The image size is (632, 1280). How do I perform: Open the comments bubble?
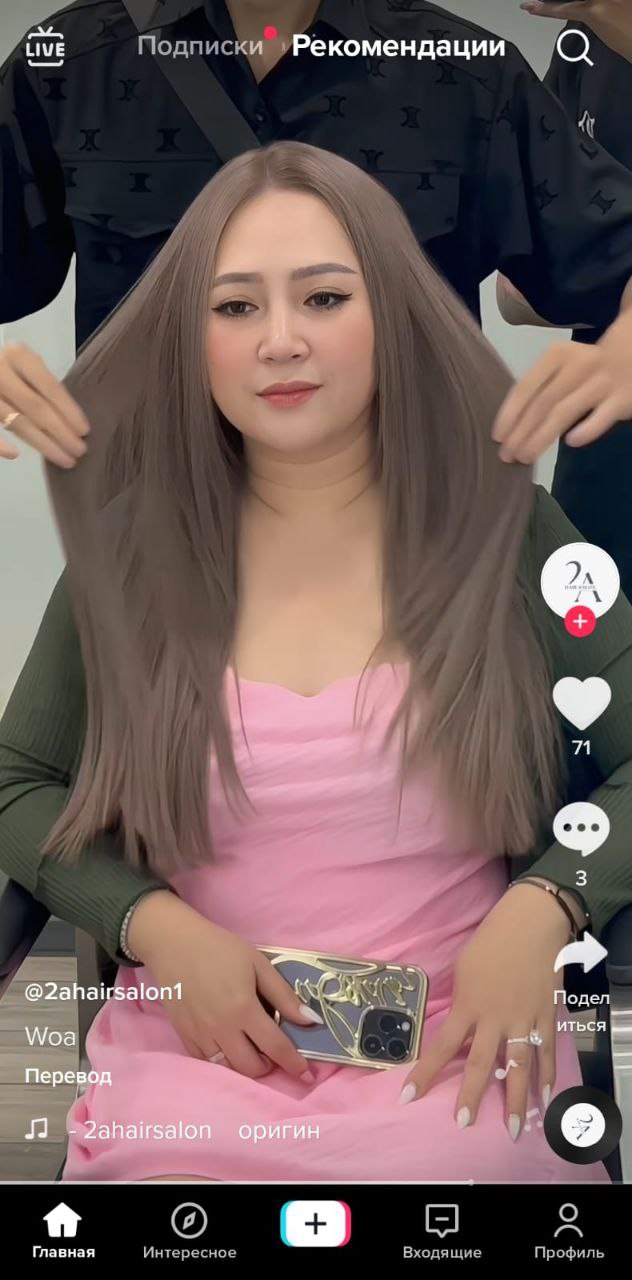click(581, 831)
